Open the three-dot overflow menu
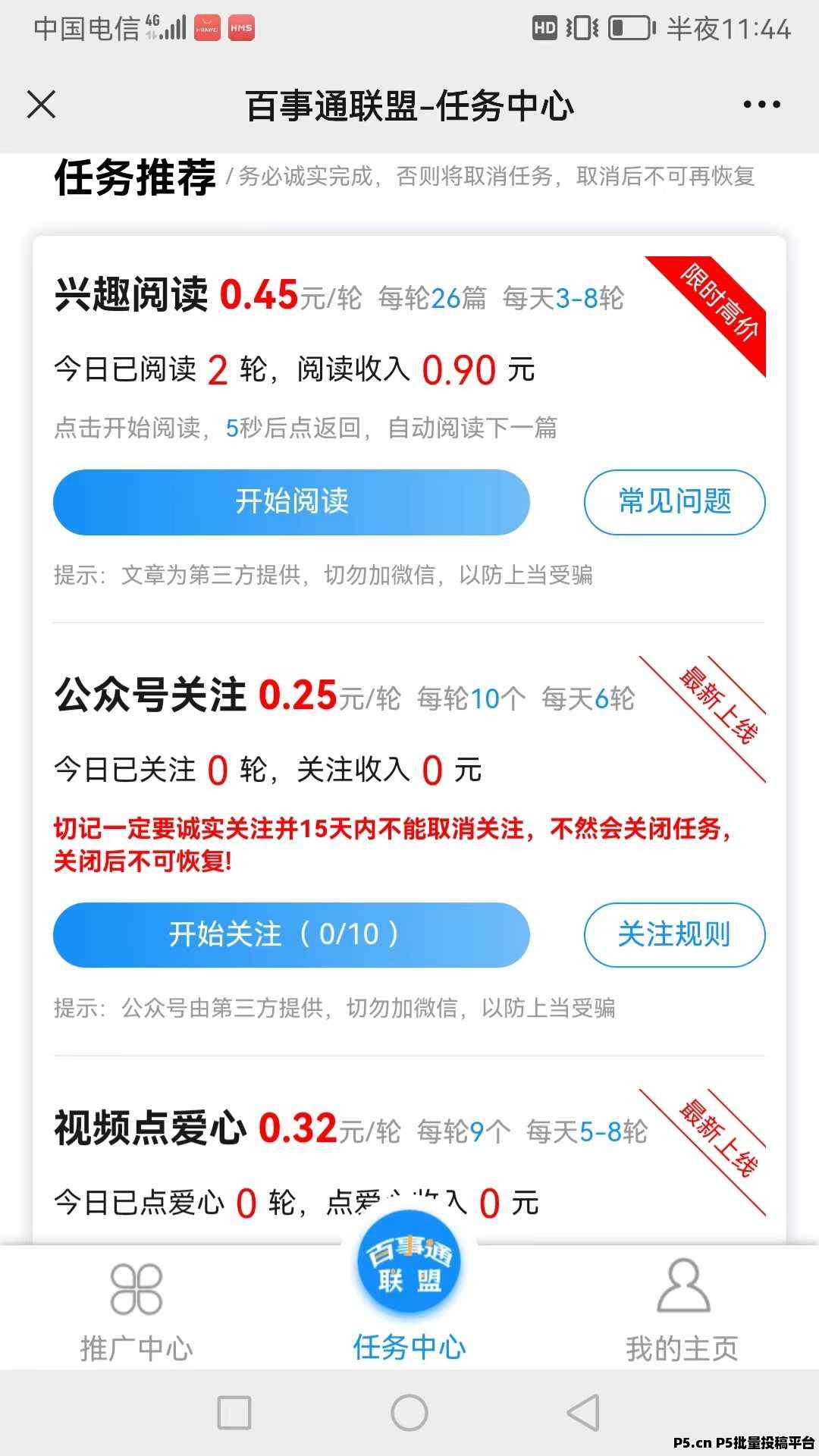This screenshot has width=819, height=1456. (761, 105)
